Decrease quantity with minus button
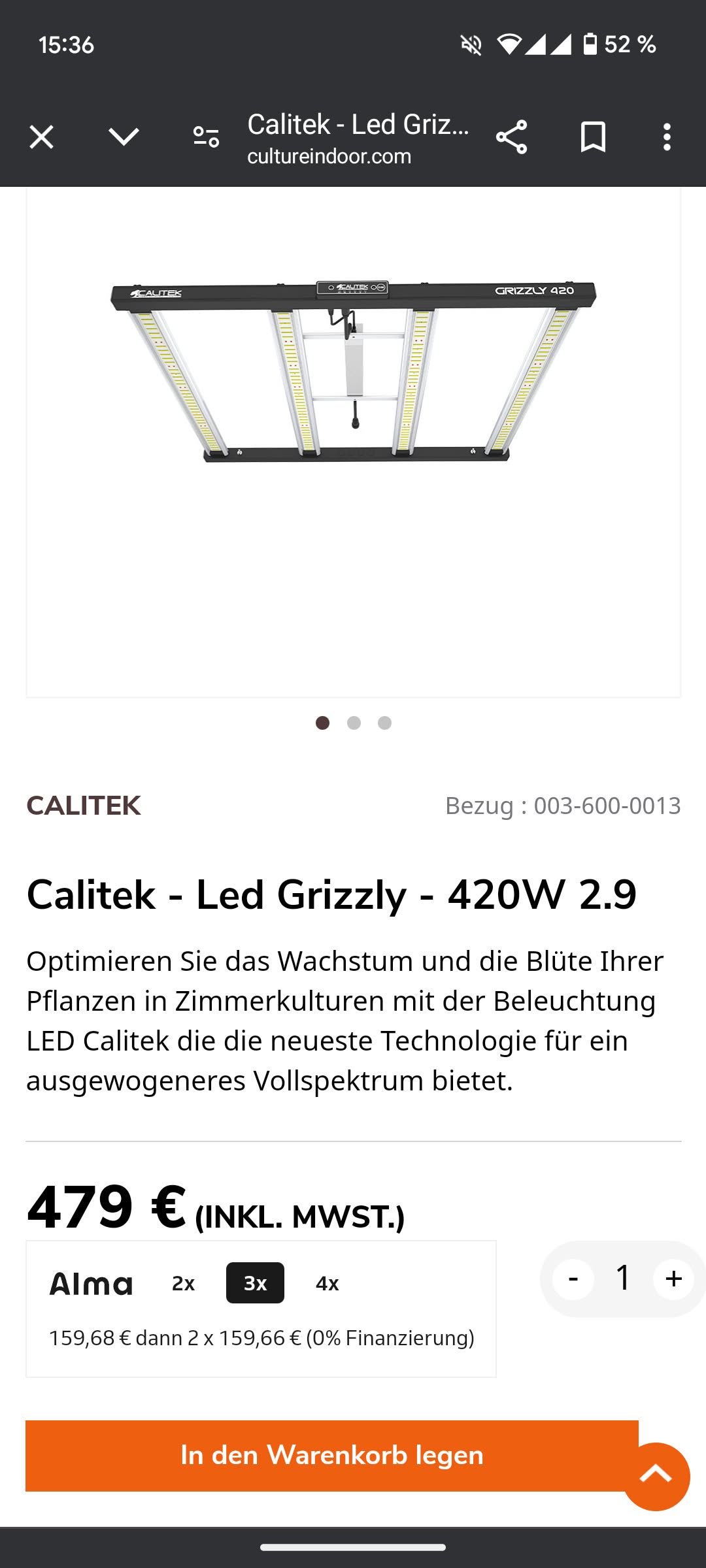 [573, 1279]
